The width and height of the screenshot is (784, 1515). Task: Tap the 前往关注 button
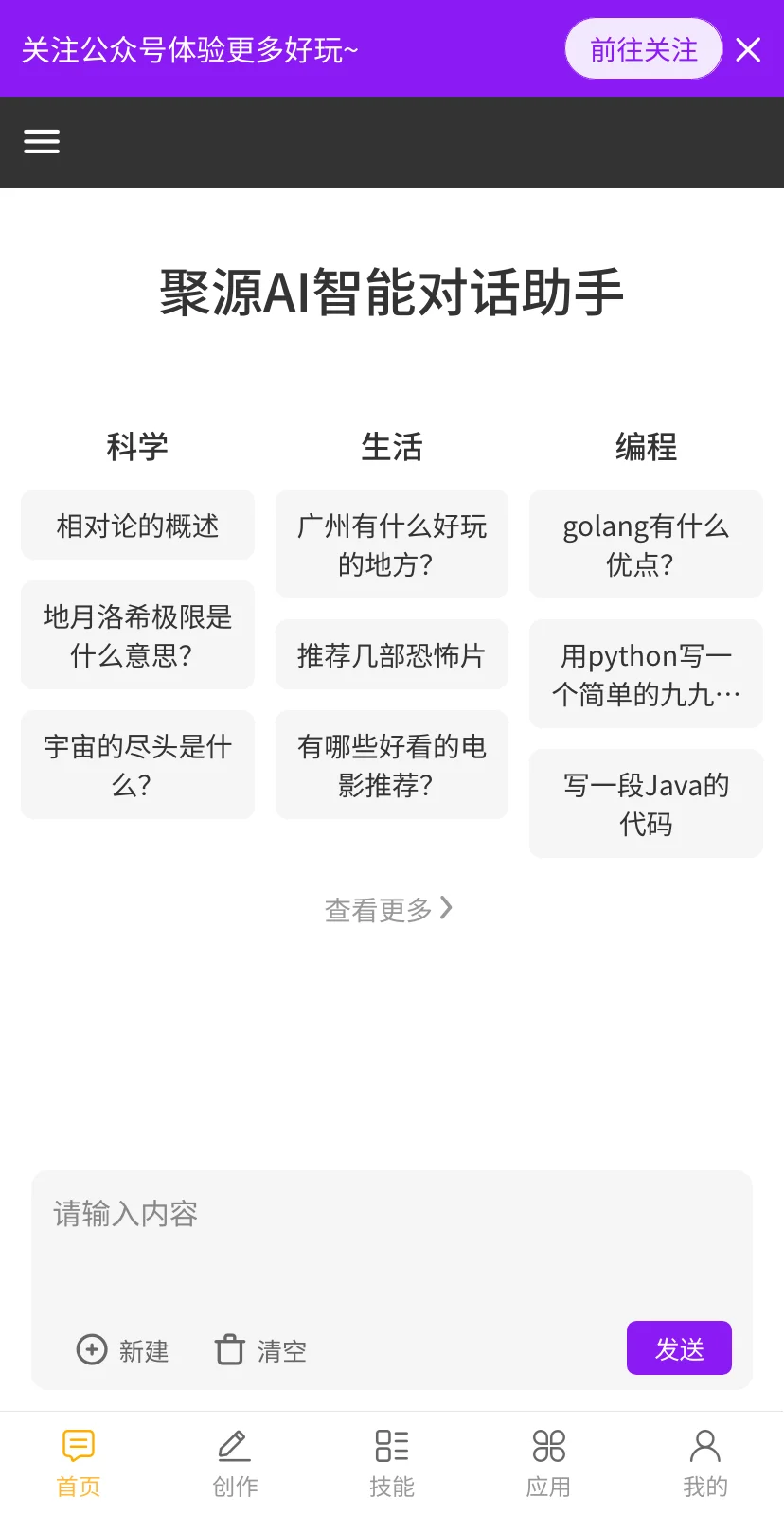pyautogui.click(x=644, y=49)
